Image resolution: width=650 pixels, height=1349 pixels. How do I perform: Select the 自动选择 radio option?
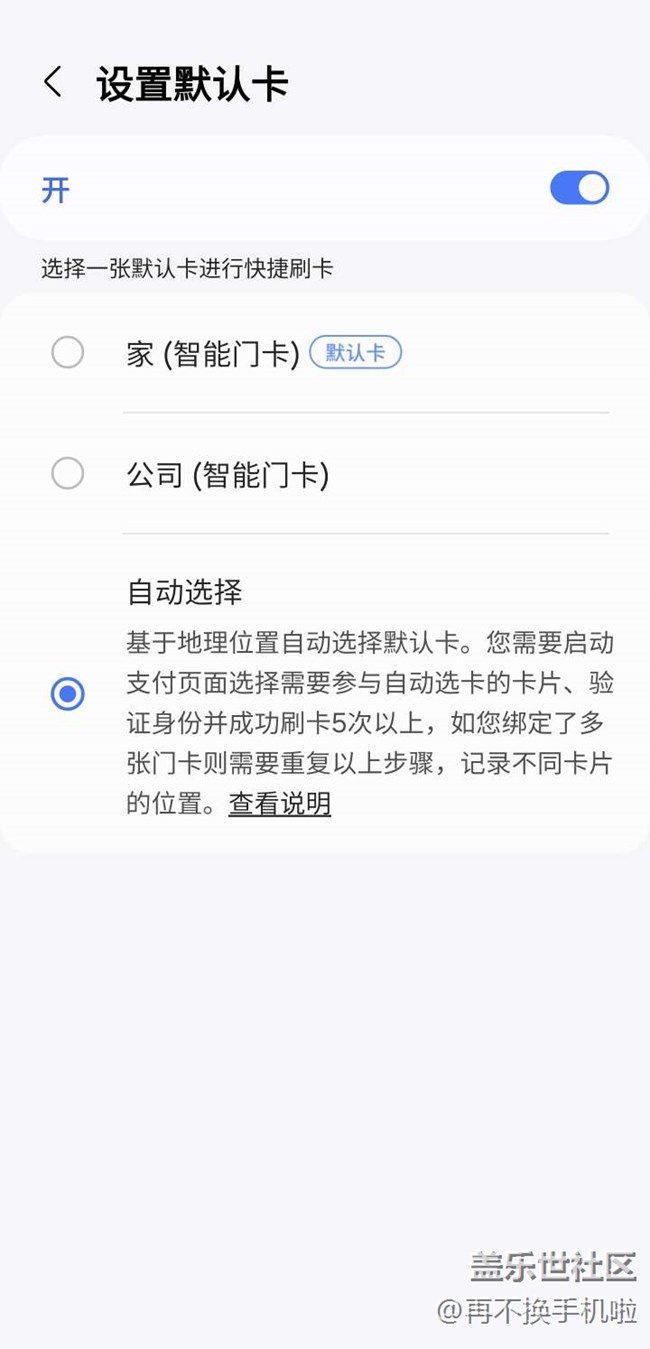pos(68,694)
